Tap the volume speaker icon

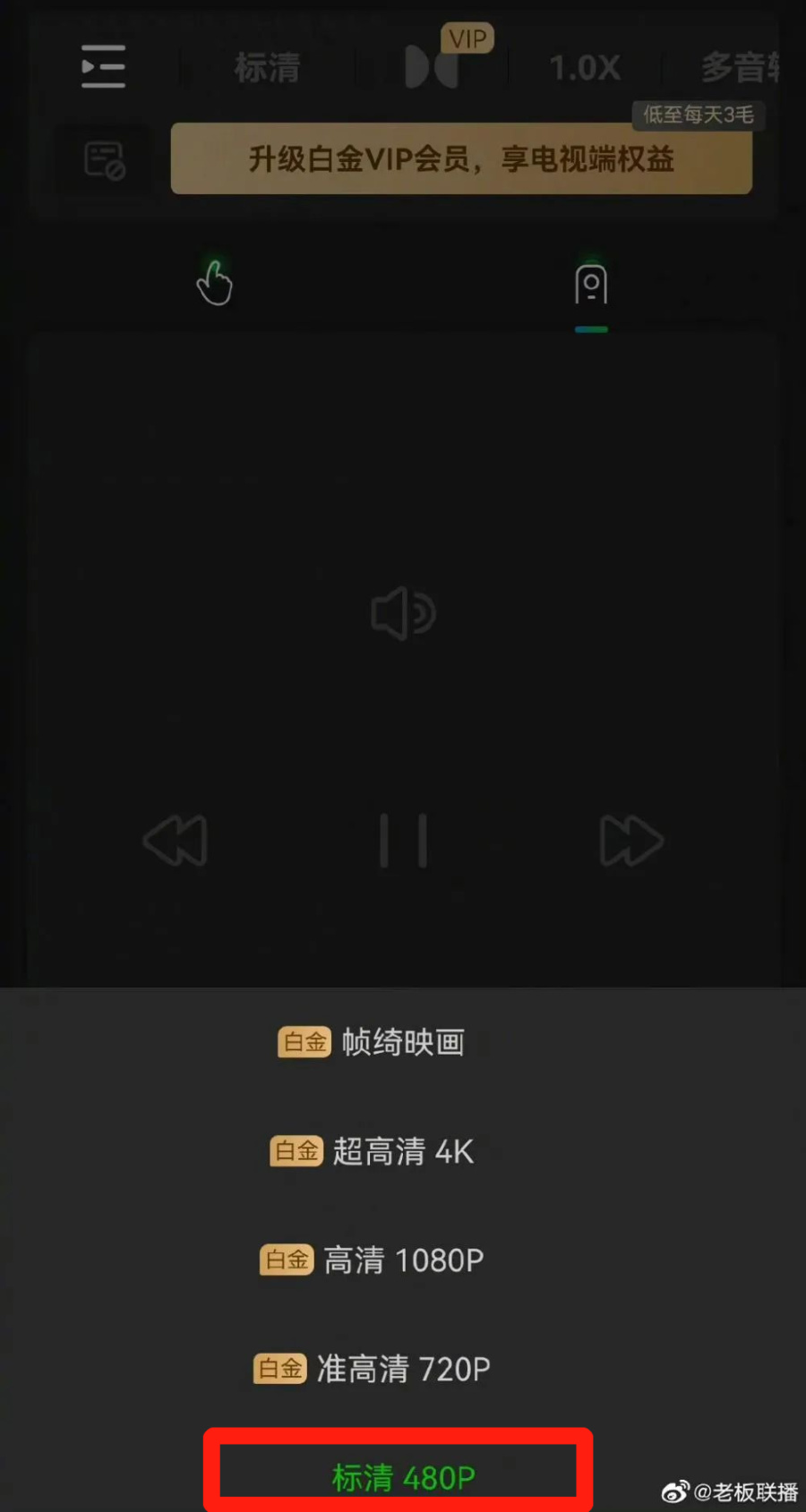click(x=403, y=614)
